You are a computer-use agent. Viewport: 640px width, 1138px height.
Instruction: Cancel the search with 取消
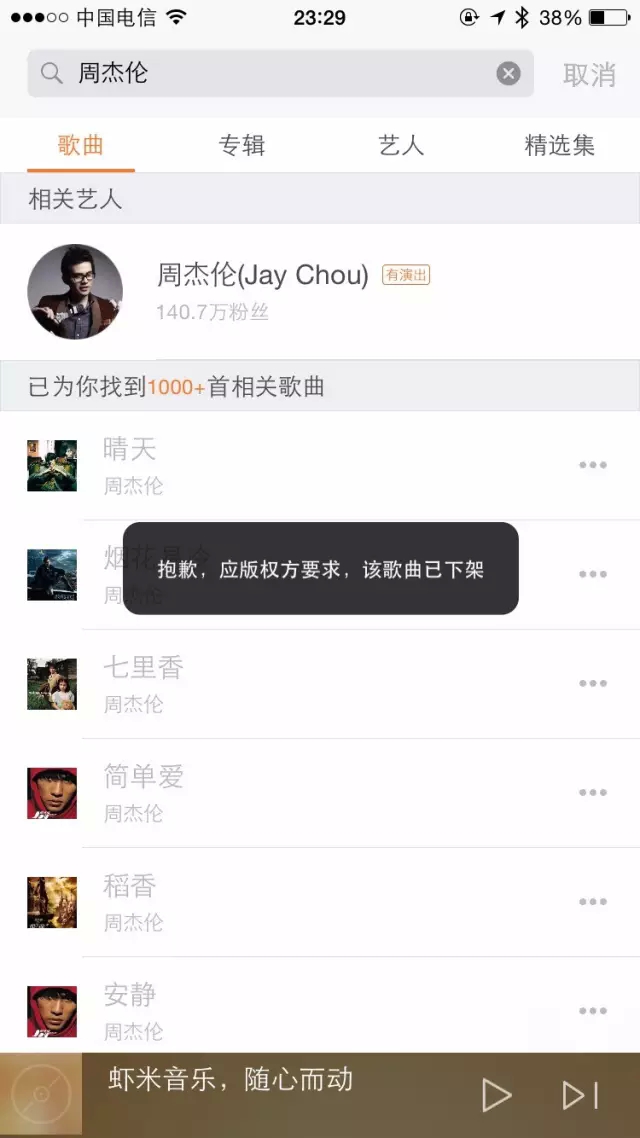588,74
